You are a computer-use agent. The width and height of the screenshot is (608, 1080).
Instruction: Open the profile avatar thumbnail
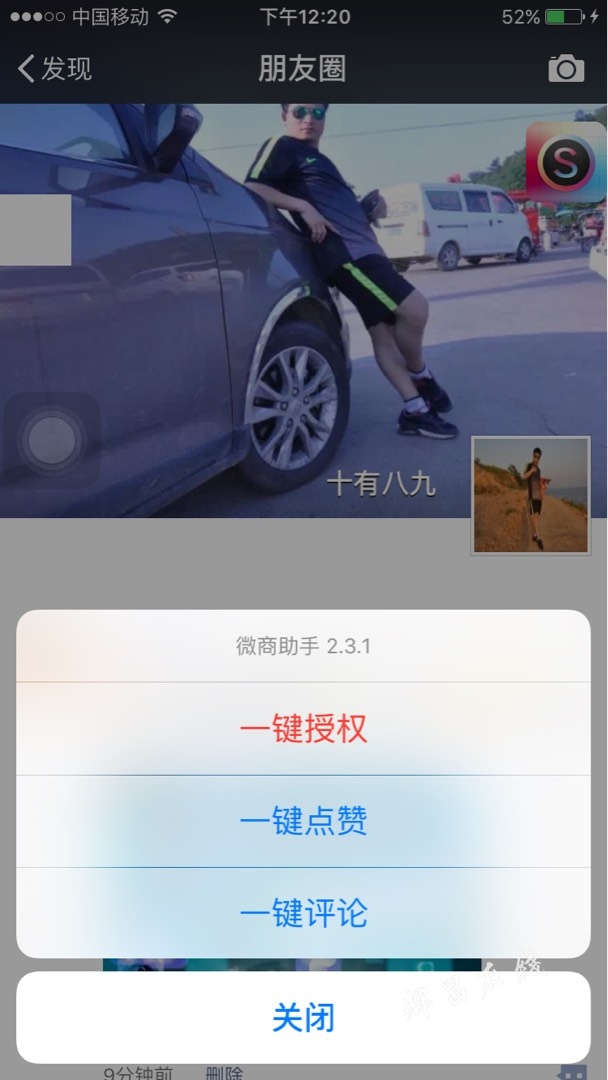tap(530, 495)
